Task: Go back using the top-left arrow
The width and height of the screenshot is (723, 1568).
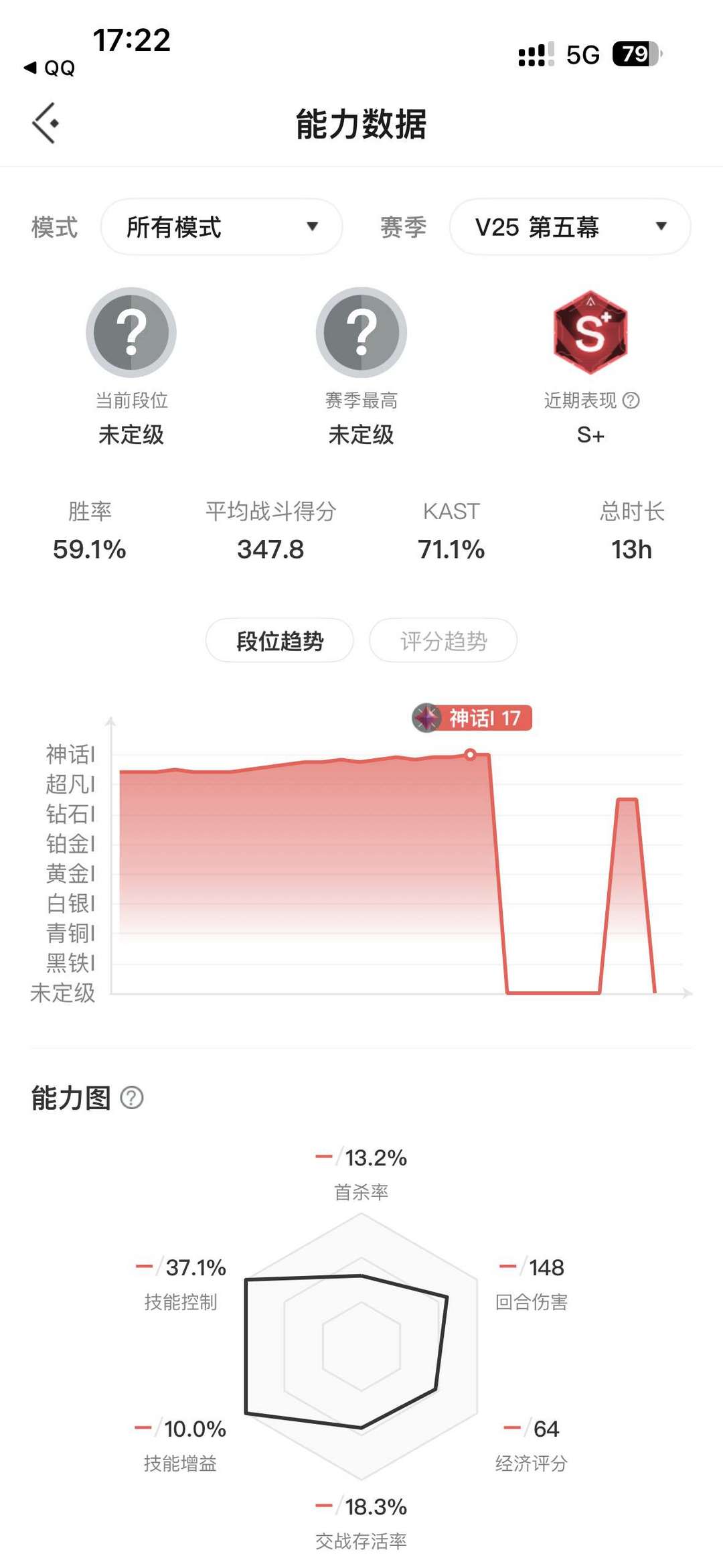Action: (45, 123)
